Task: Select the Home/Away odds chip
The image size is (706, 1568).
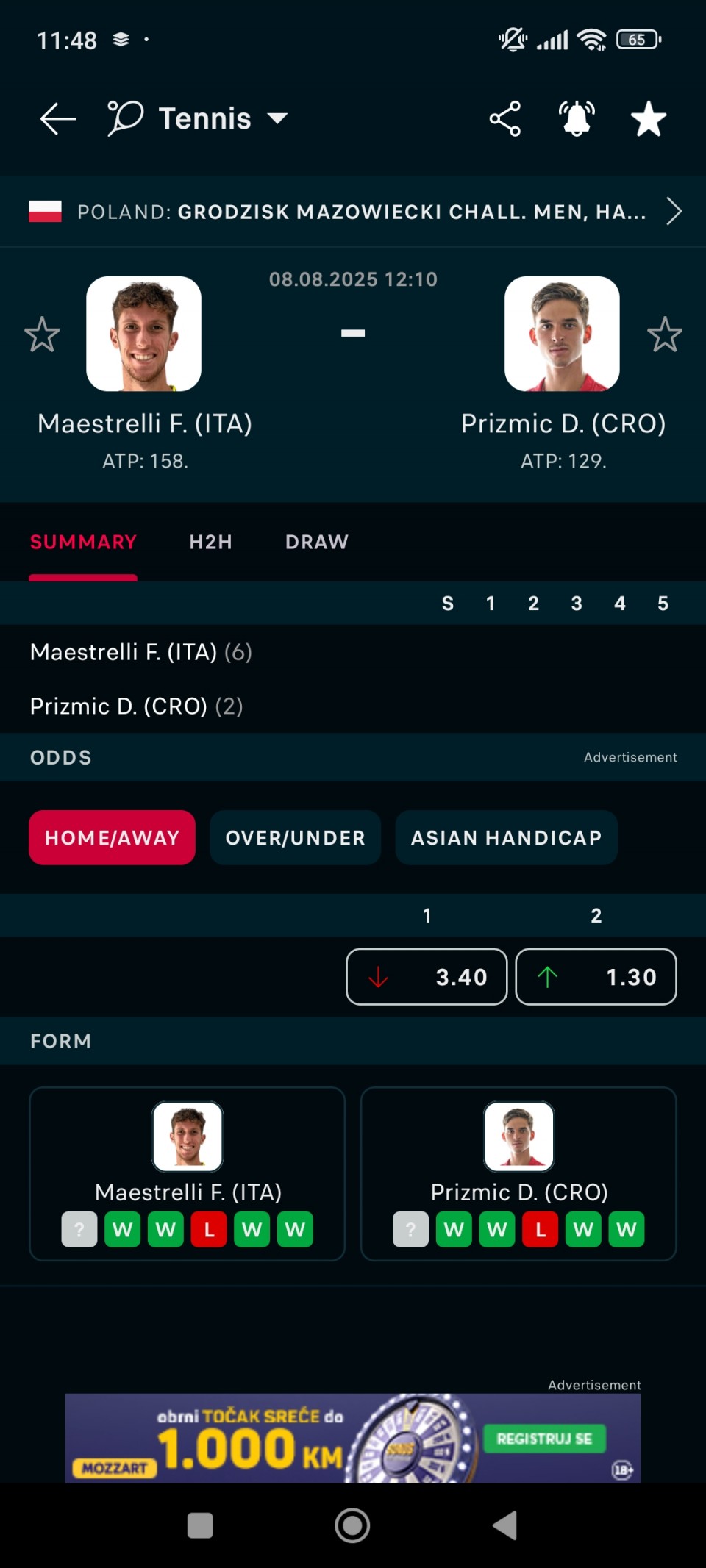Action: point(113,838)
